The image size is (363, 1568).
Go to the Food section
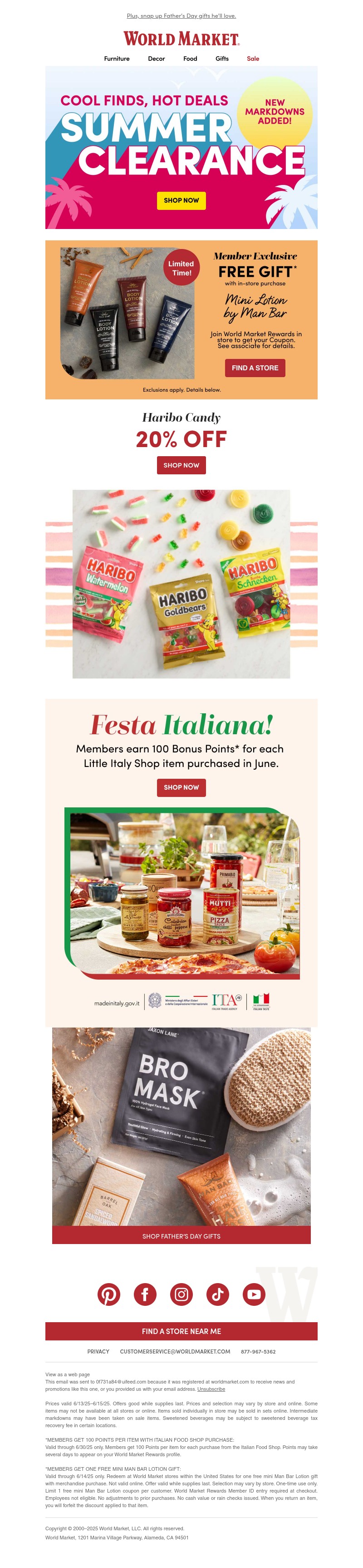[190, 59]
